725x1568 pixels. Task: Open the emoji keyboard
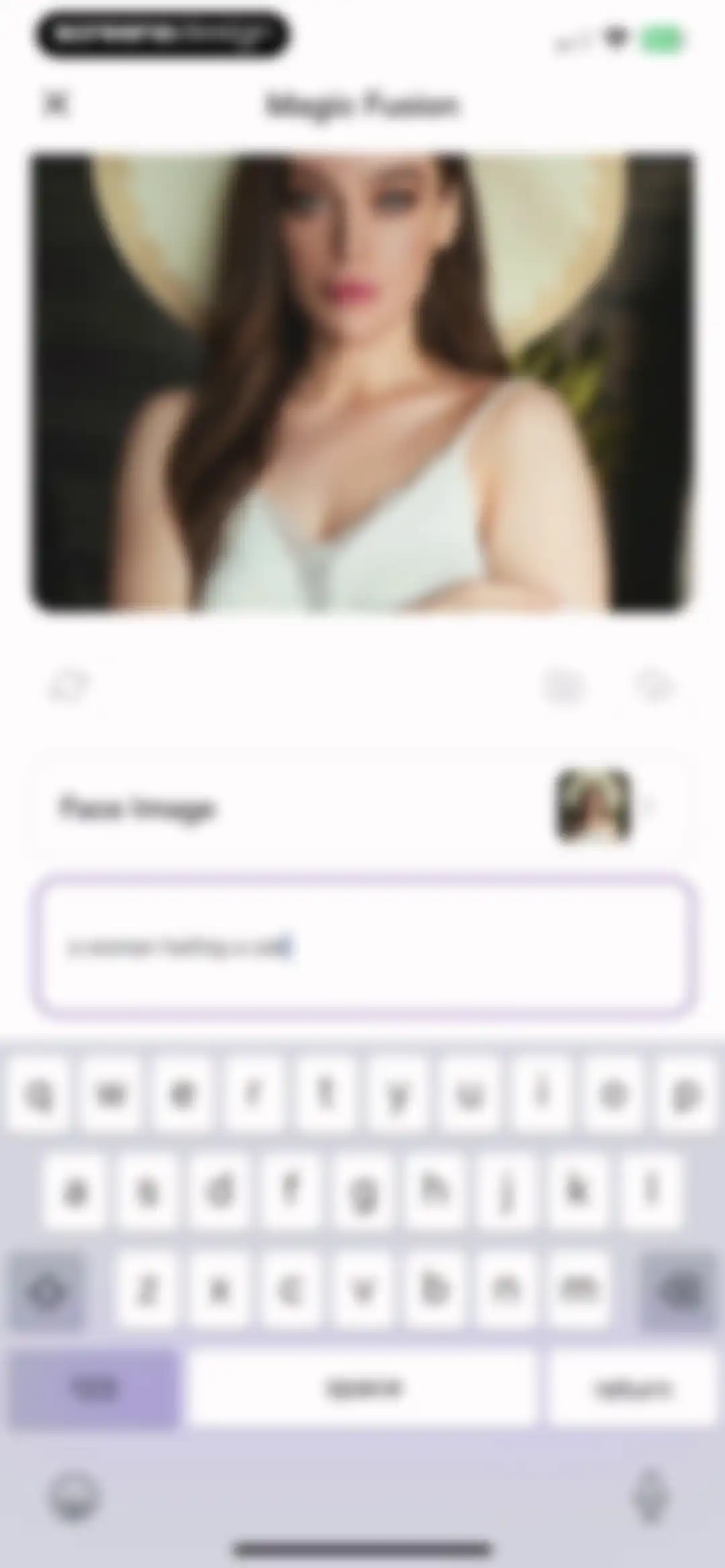coord(74,1496)
